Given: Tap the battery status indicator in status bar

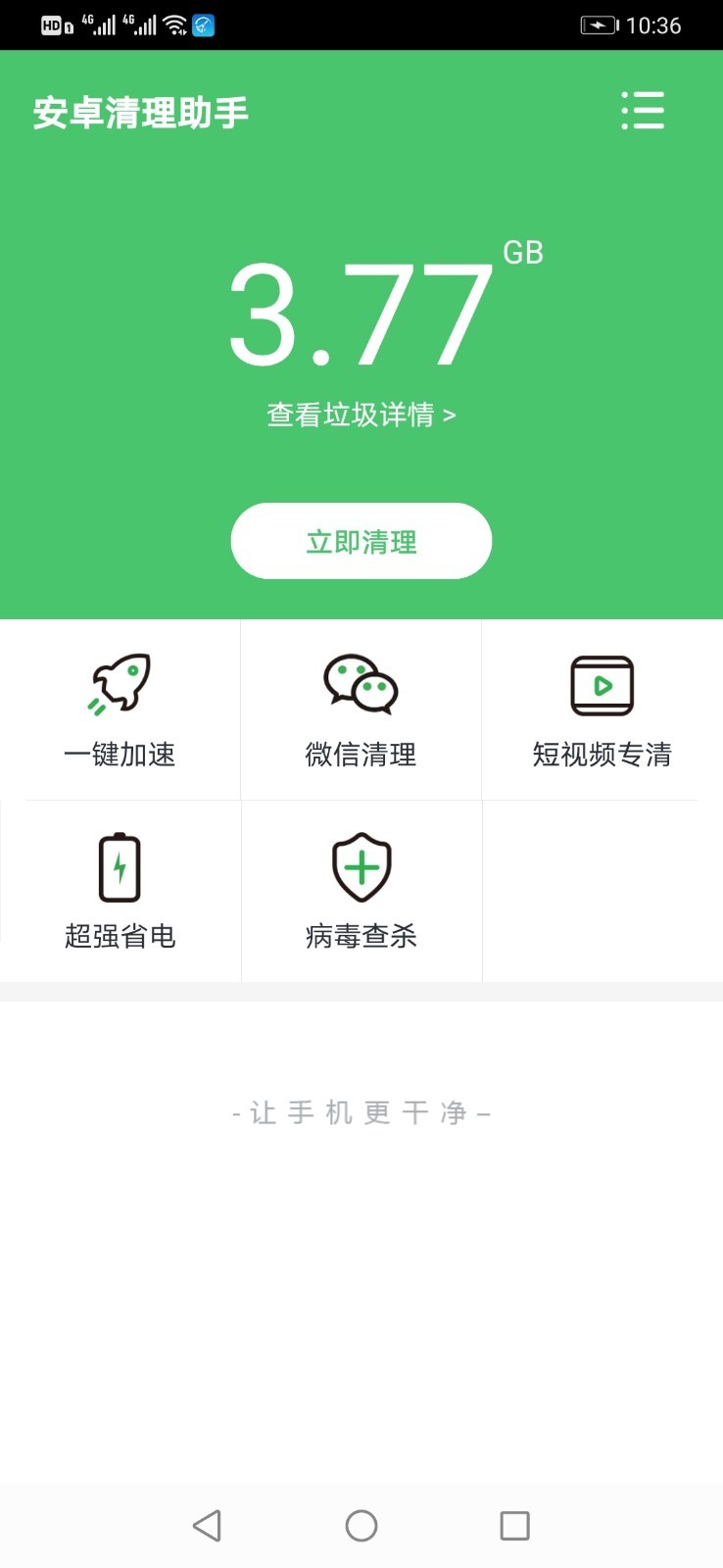Looking at the screenshot, I should tap(602, 24).
